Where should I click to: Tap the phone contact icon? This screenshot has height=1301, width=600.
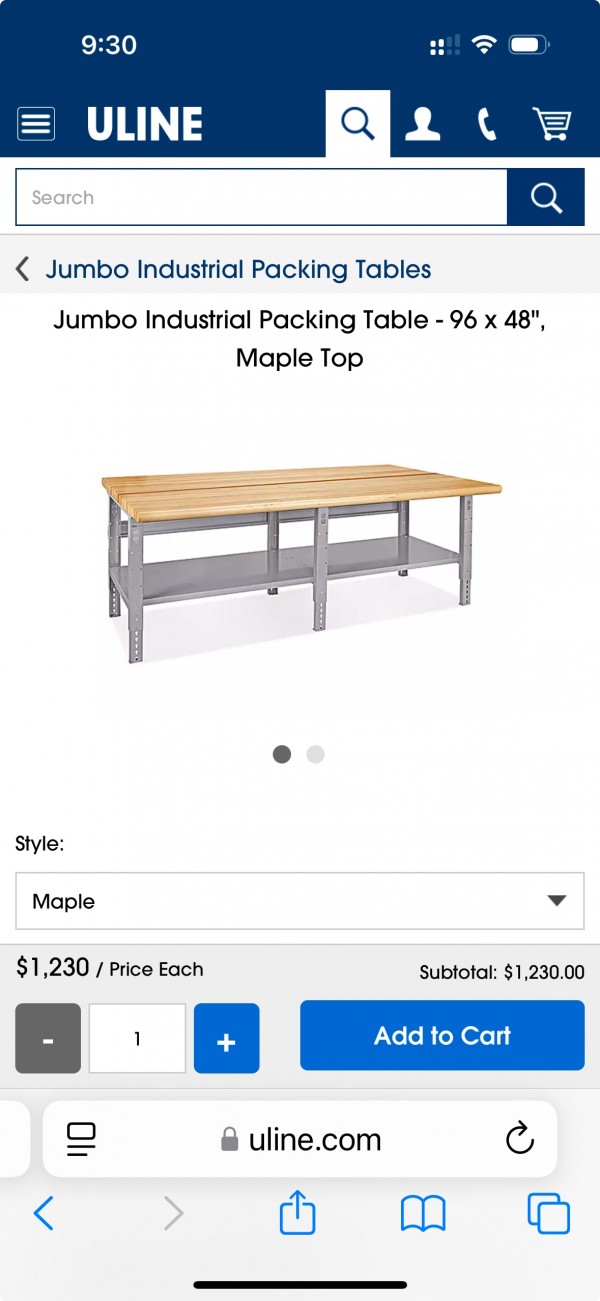(x=487, y=124)
